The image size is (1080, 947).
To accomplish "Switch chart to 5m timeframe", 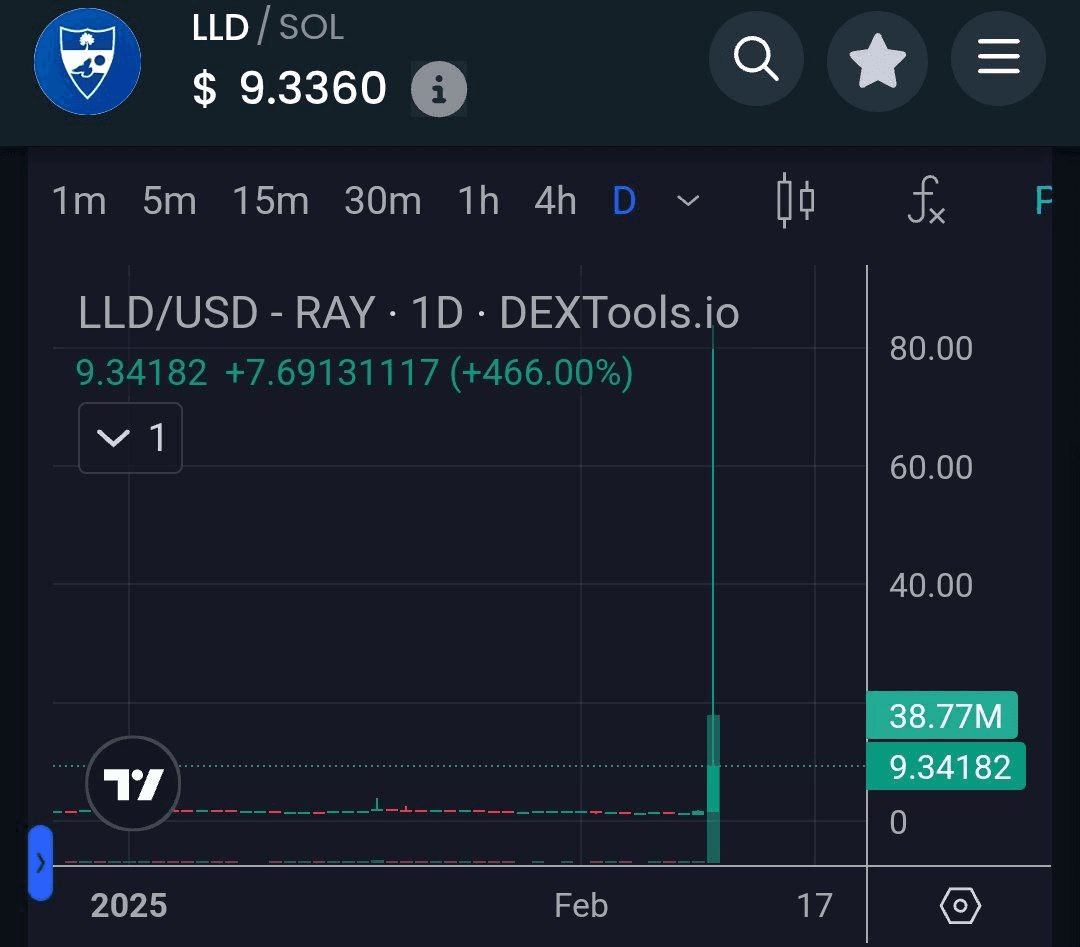I will (169, 201).
